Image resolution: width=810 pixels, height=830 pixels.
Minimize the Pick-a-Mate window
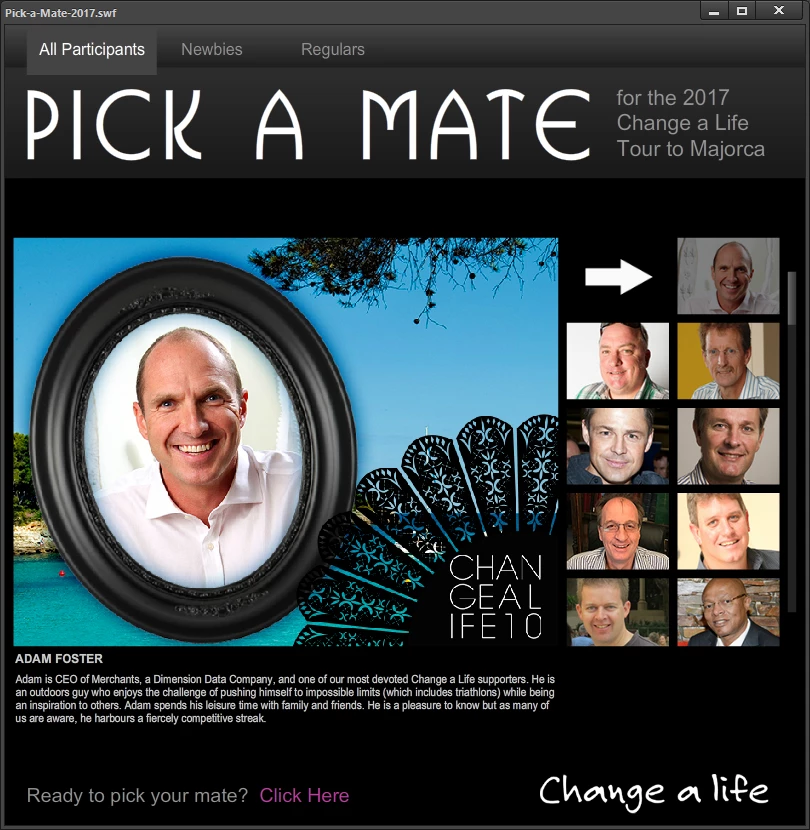coord(714,11)
